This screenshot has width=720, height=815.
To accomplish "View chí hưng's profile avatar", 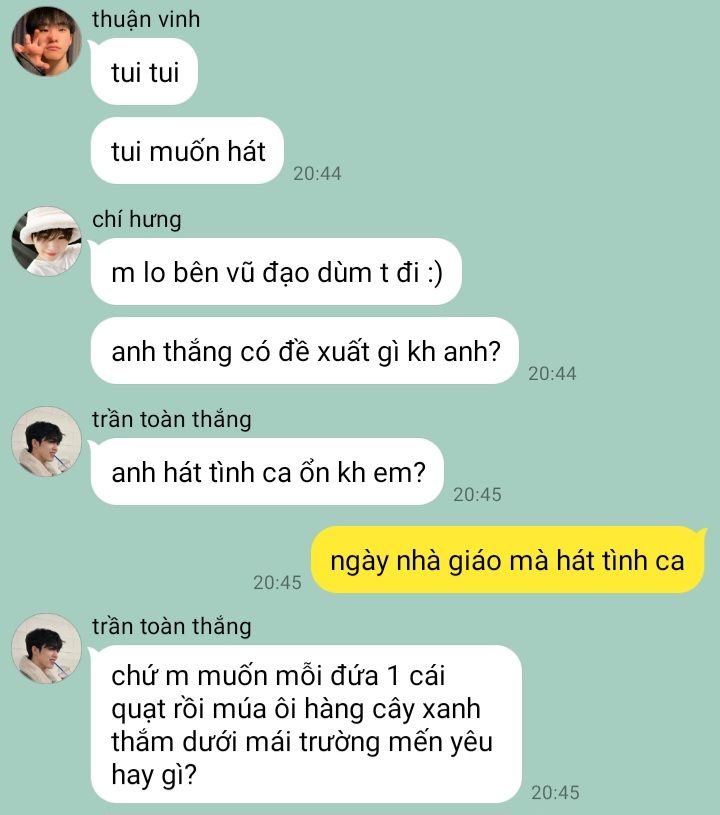I will click(x=46, y=241).
